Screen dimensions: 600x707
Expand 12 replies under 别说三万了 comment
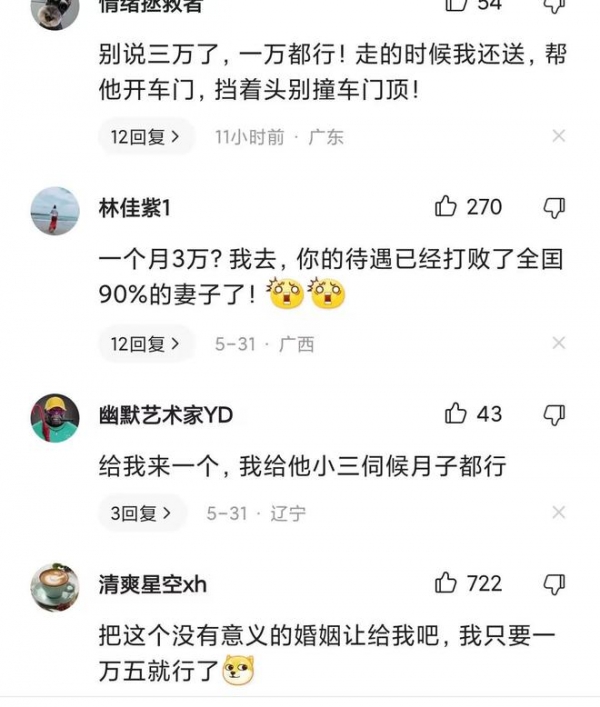coord(145,137)
